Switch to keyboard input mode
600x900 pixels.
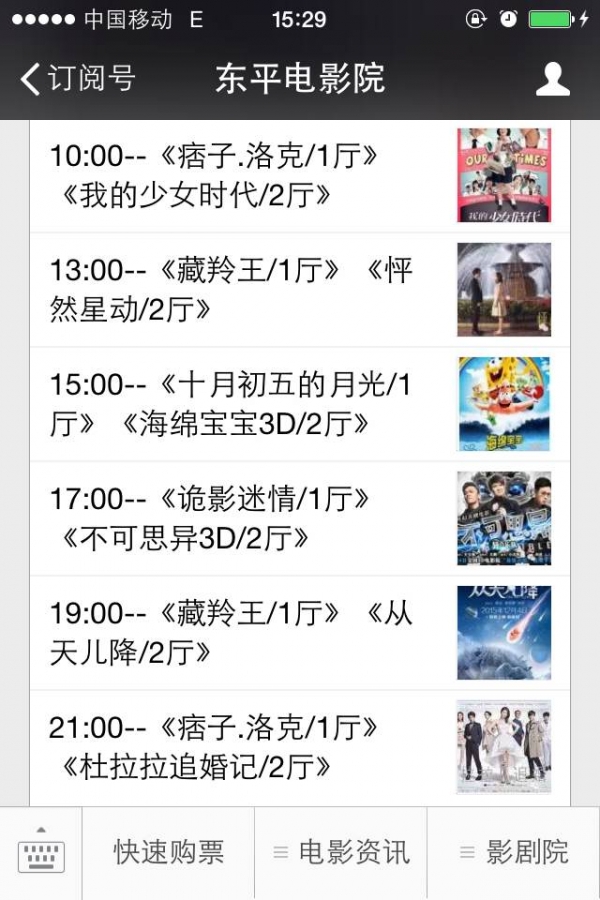tap(41, 853)
